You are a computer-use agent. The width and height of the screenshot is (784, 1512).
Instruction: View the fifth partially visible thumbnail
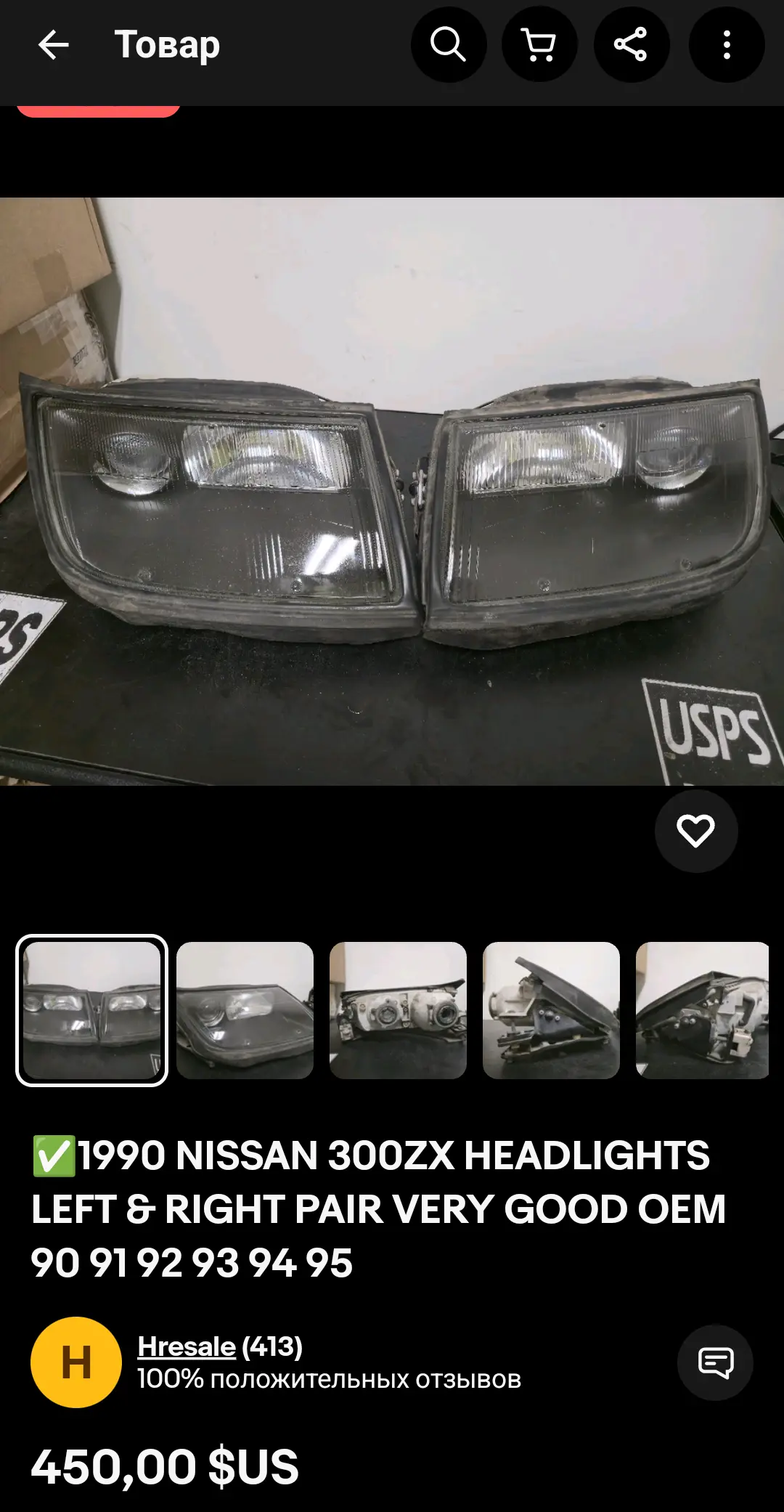[x=702, y=1010]
